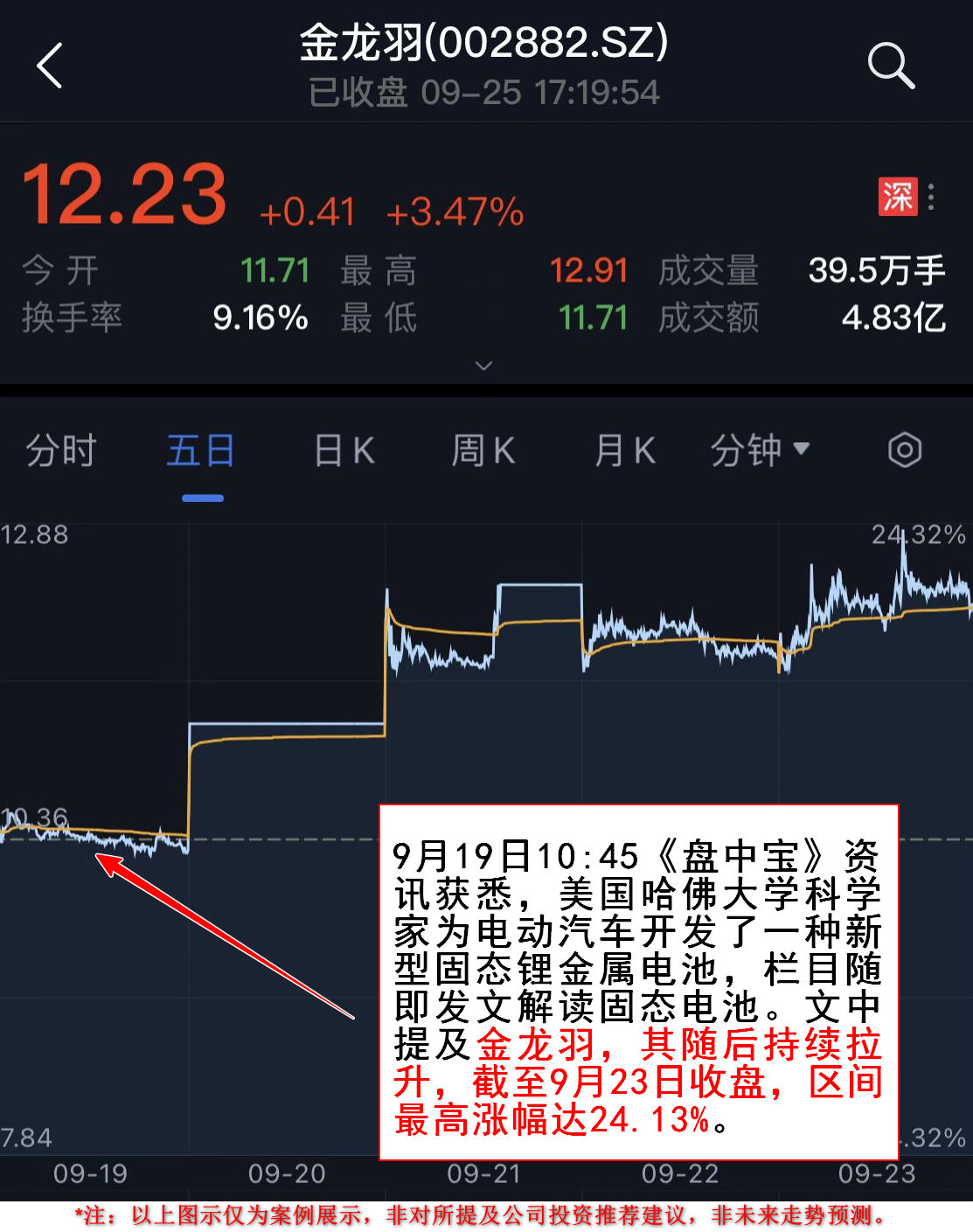This screenshot has height=1232, width=973.
Task: Expand more quote details below 换手率
Action: (x=483, y=365)
